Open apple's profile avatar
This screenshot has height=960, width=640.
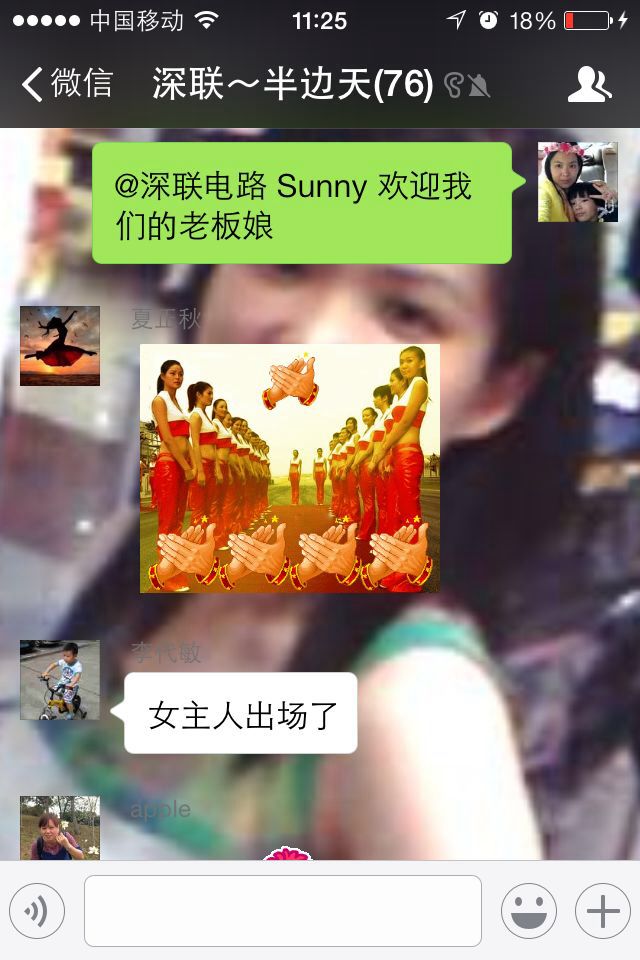click(60, 828)
